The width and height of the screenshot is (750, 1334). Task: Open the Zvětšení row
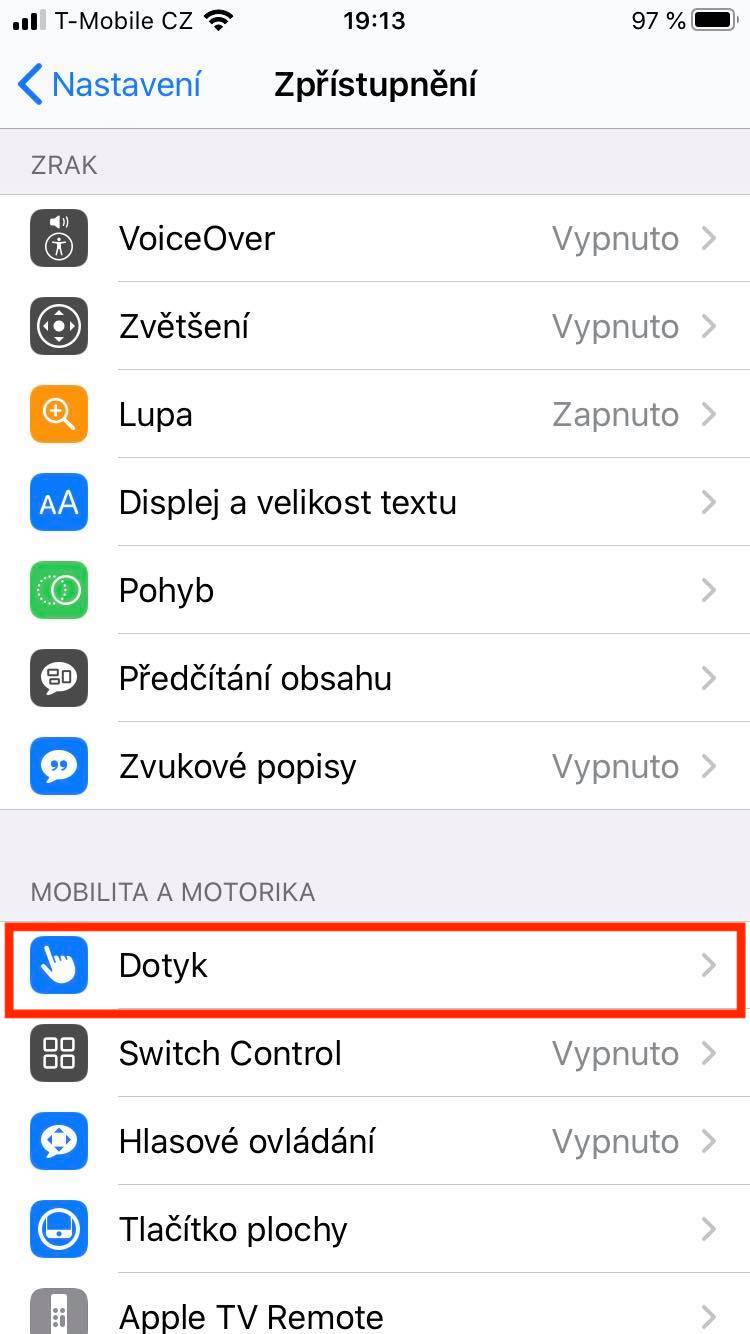(x=375, y=327)
